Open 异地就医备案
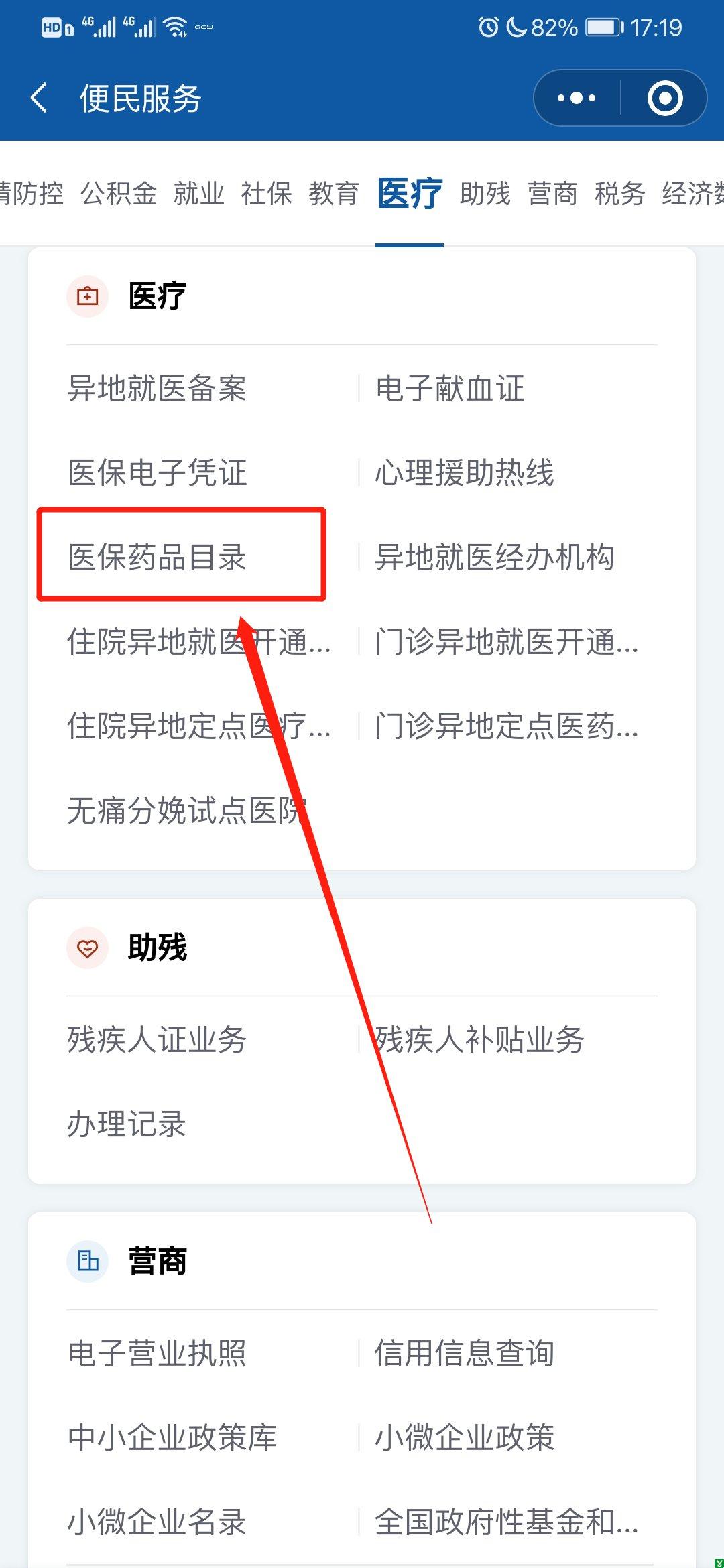Image resolution: width=724 pixels, height=1568 pixels. pos(158,389)
